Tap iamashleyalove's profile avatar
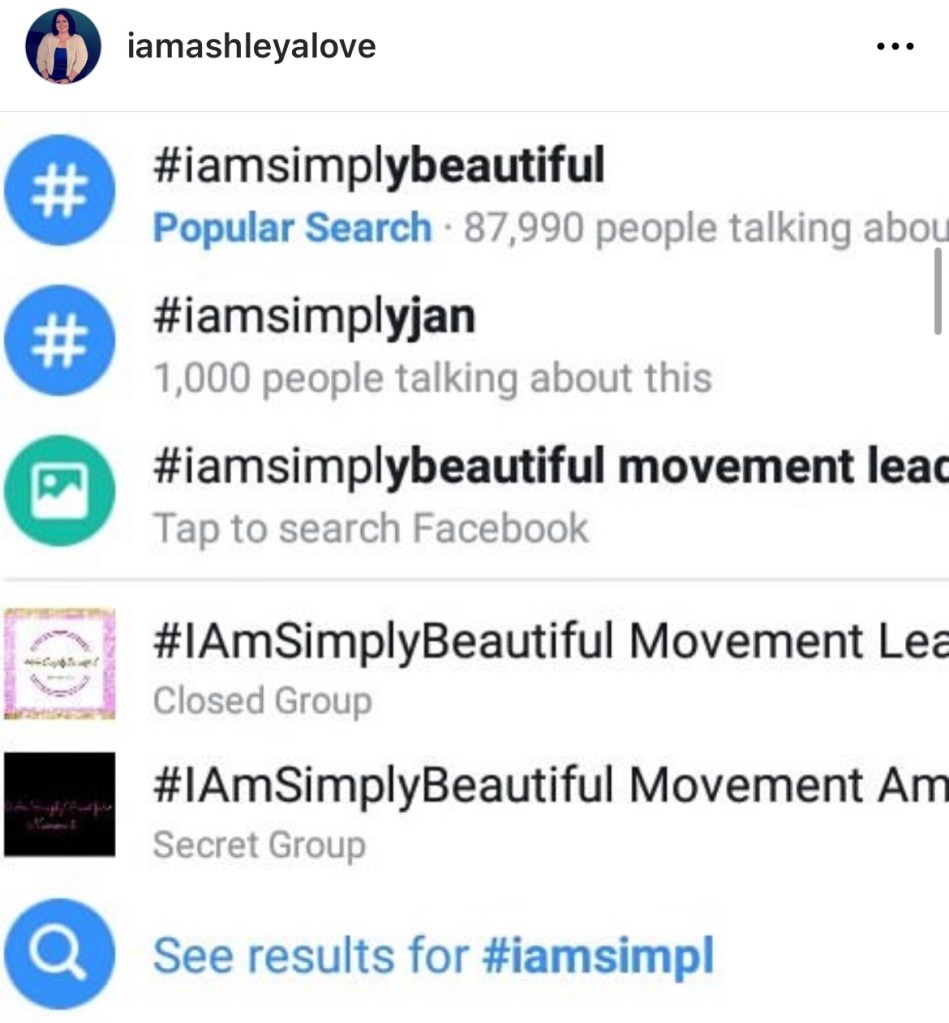Viewport: 949px width, 1023px height. (63, 46)
